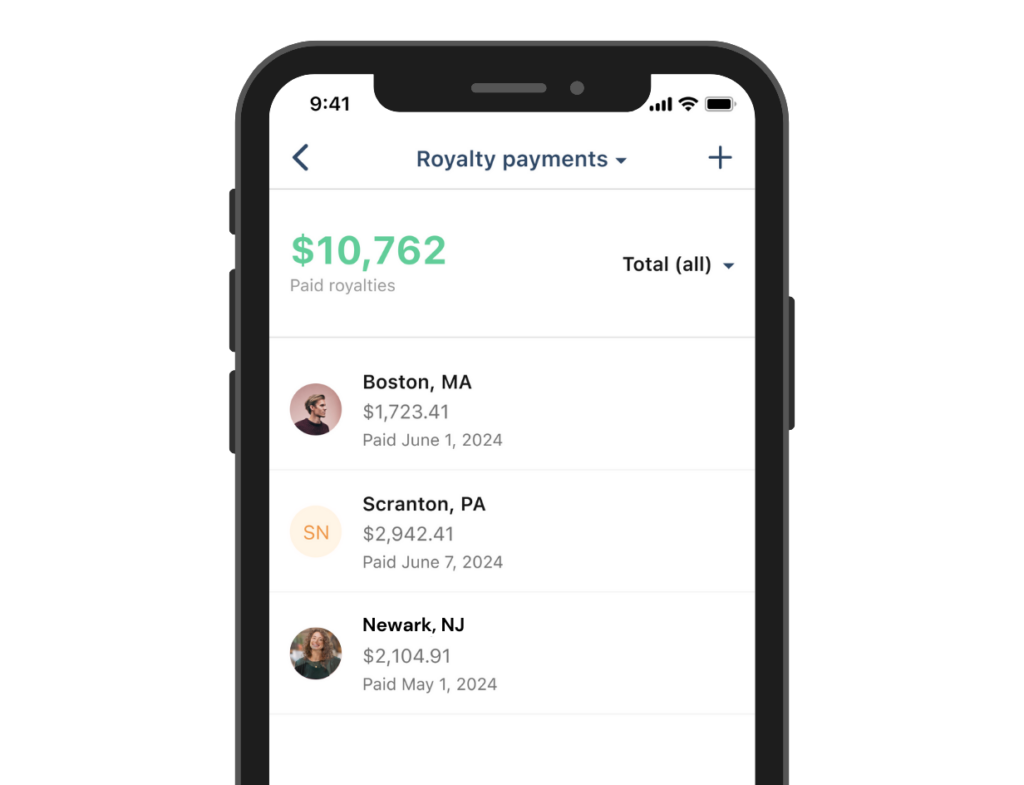View the Scranton, PA payment details
This screenshot has width=1024, height=785.
(x=510, y=532)
